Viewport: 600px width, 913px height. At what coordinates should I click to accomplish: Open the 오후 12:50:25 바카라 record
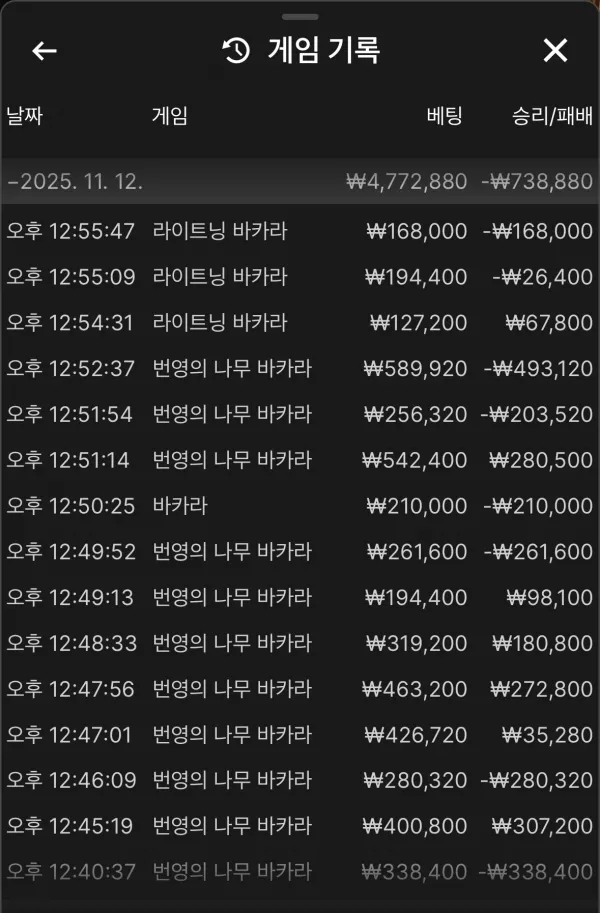pos(300,506)
